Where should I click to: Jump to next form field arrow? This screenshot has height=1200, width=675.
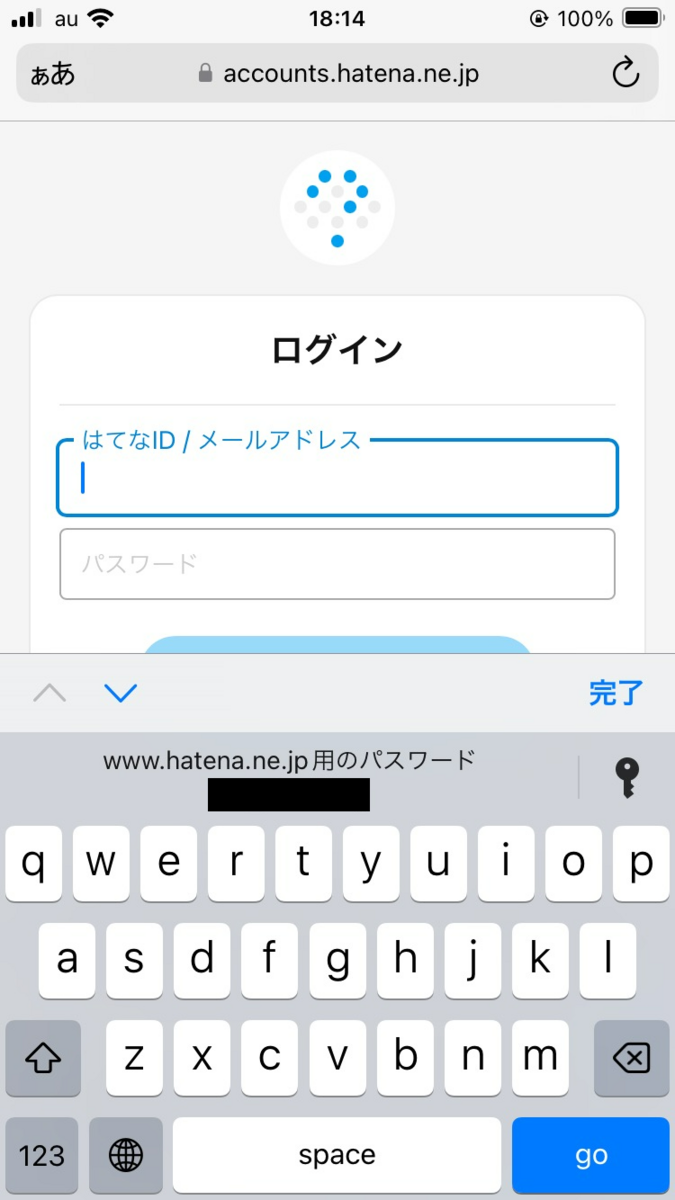(121, 692)
